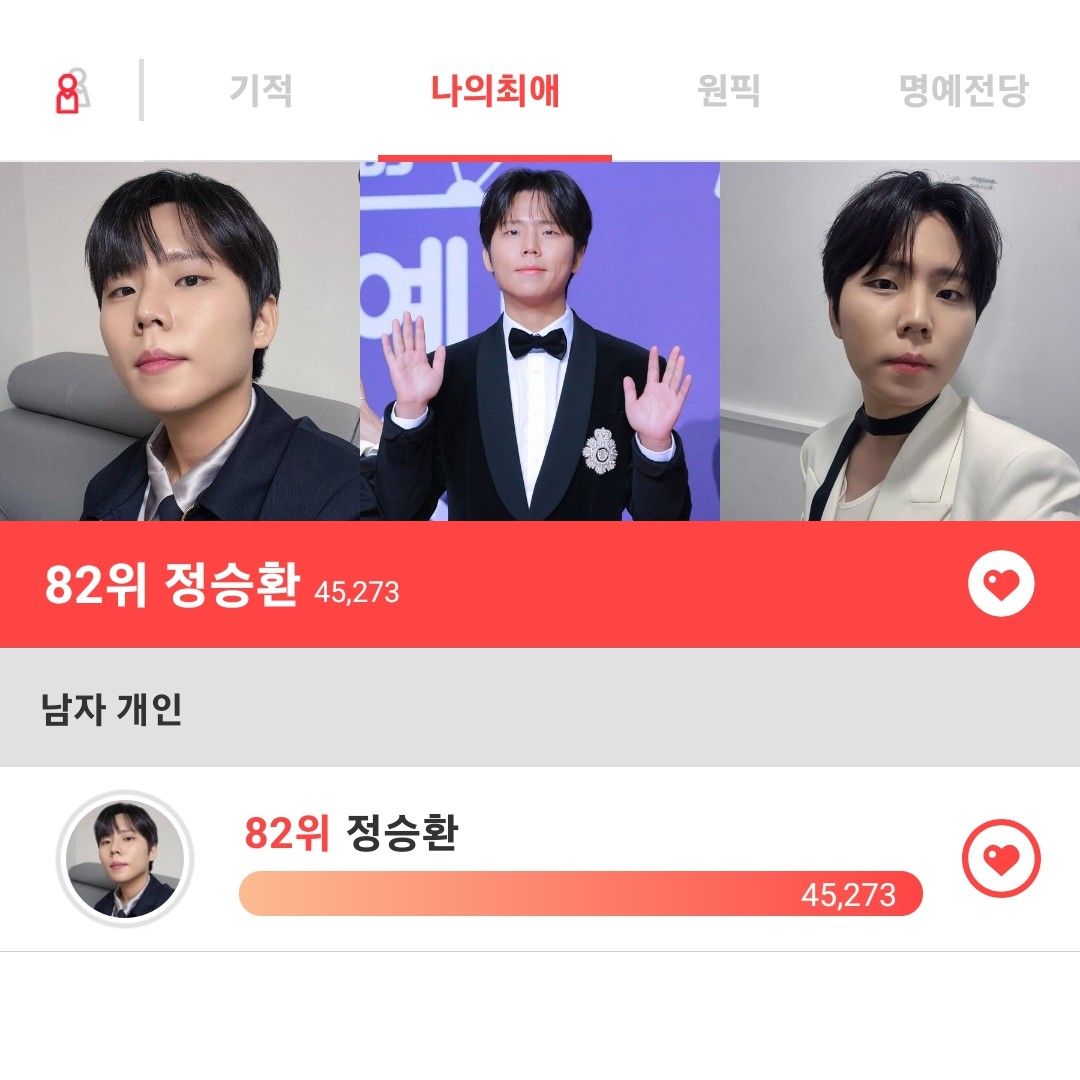1080x1080 pixels.
Task: Vote with the heart icon in the 정승환 ranking row
Action: coord(1001,858)
